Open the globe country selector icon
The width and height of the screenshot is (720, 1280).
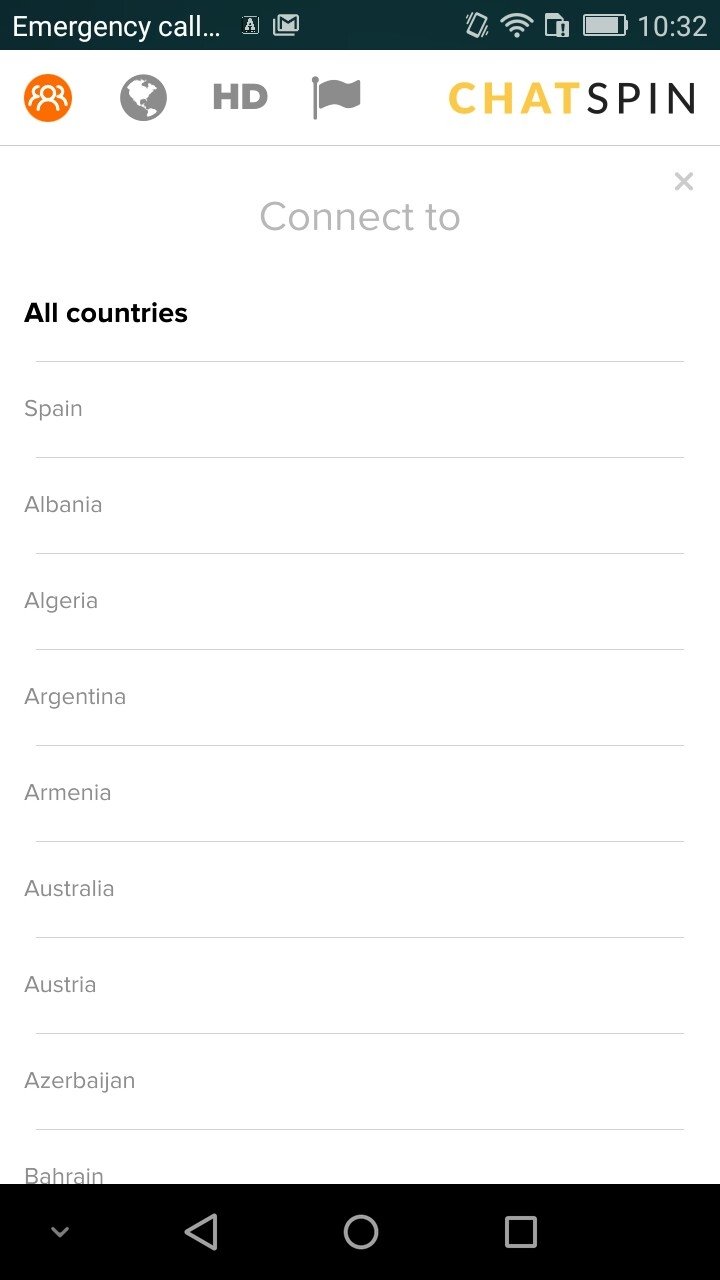coord(143,98)
